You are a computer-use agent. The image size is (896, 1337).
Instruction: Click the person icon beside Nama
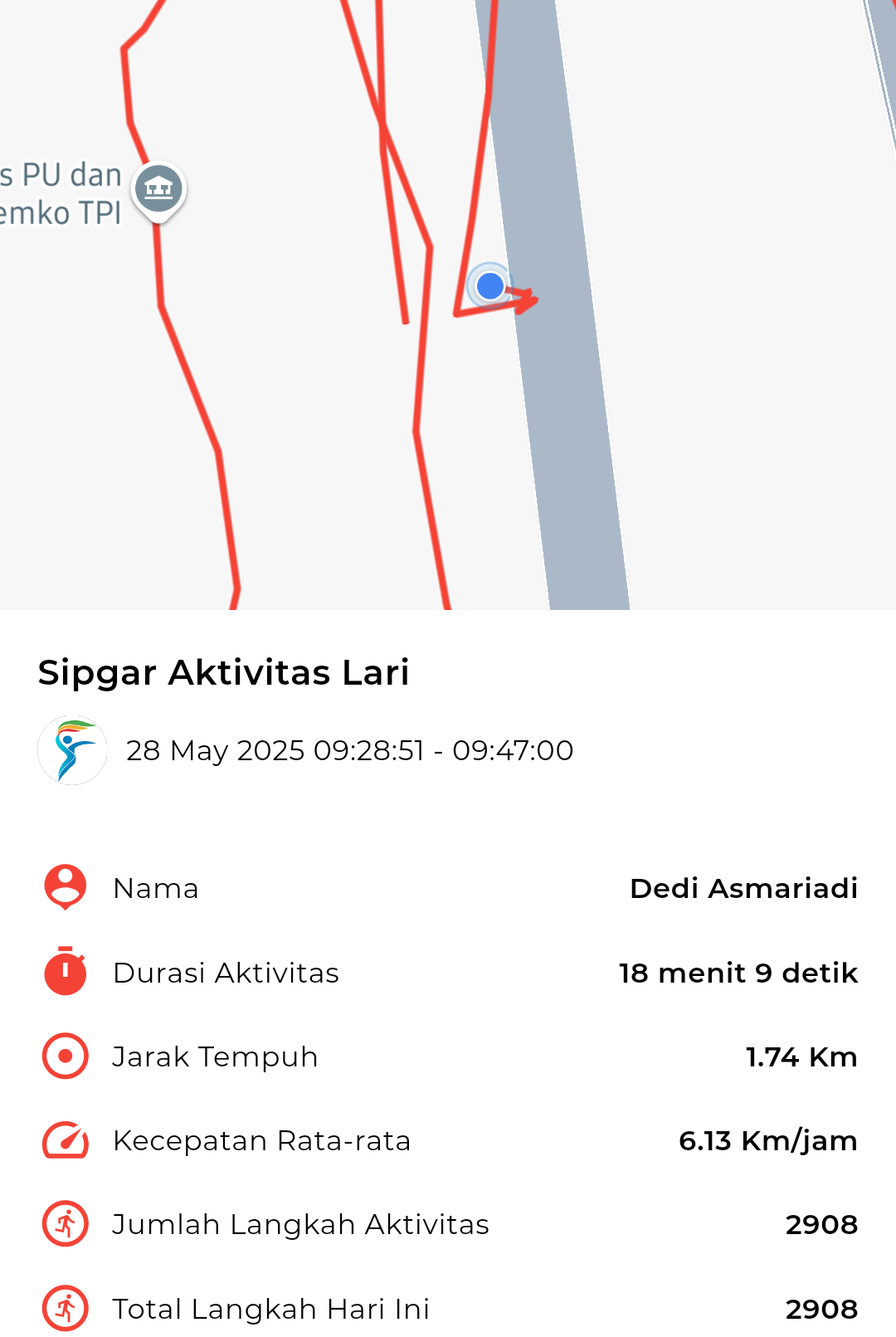point(64,887)
